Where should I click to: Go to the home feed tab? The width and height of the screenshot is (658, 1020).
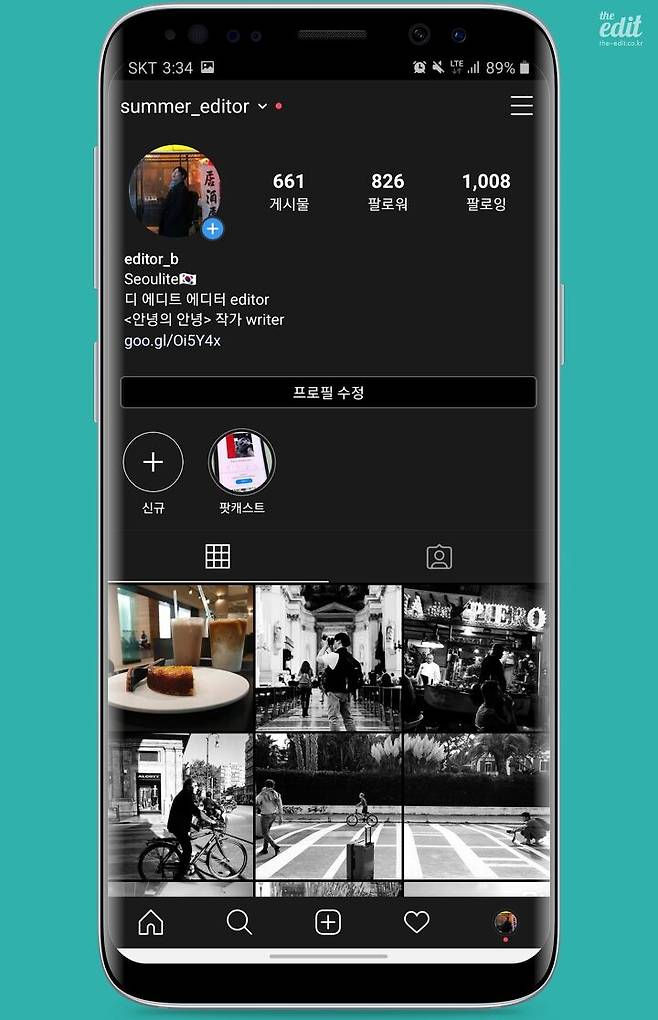point(151,922)
